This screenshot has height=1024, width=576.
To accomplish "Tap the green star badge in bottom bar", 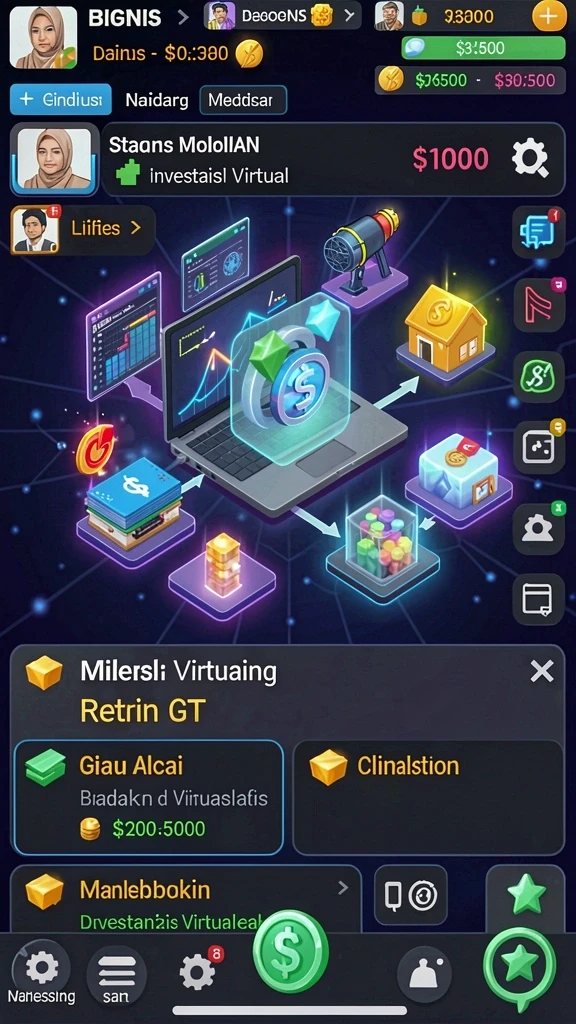I will pos(519,968).
